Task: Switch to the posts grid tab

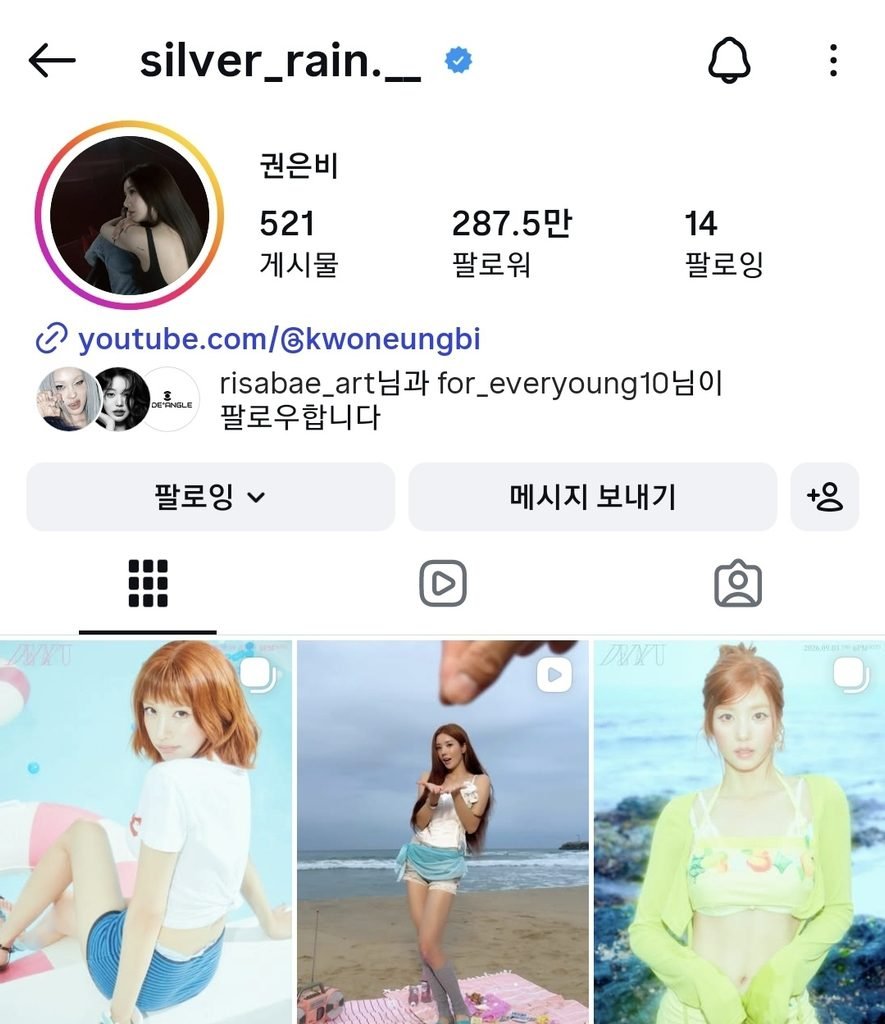Action: 148,583
